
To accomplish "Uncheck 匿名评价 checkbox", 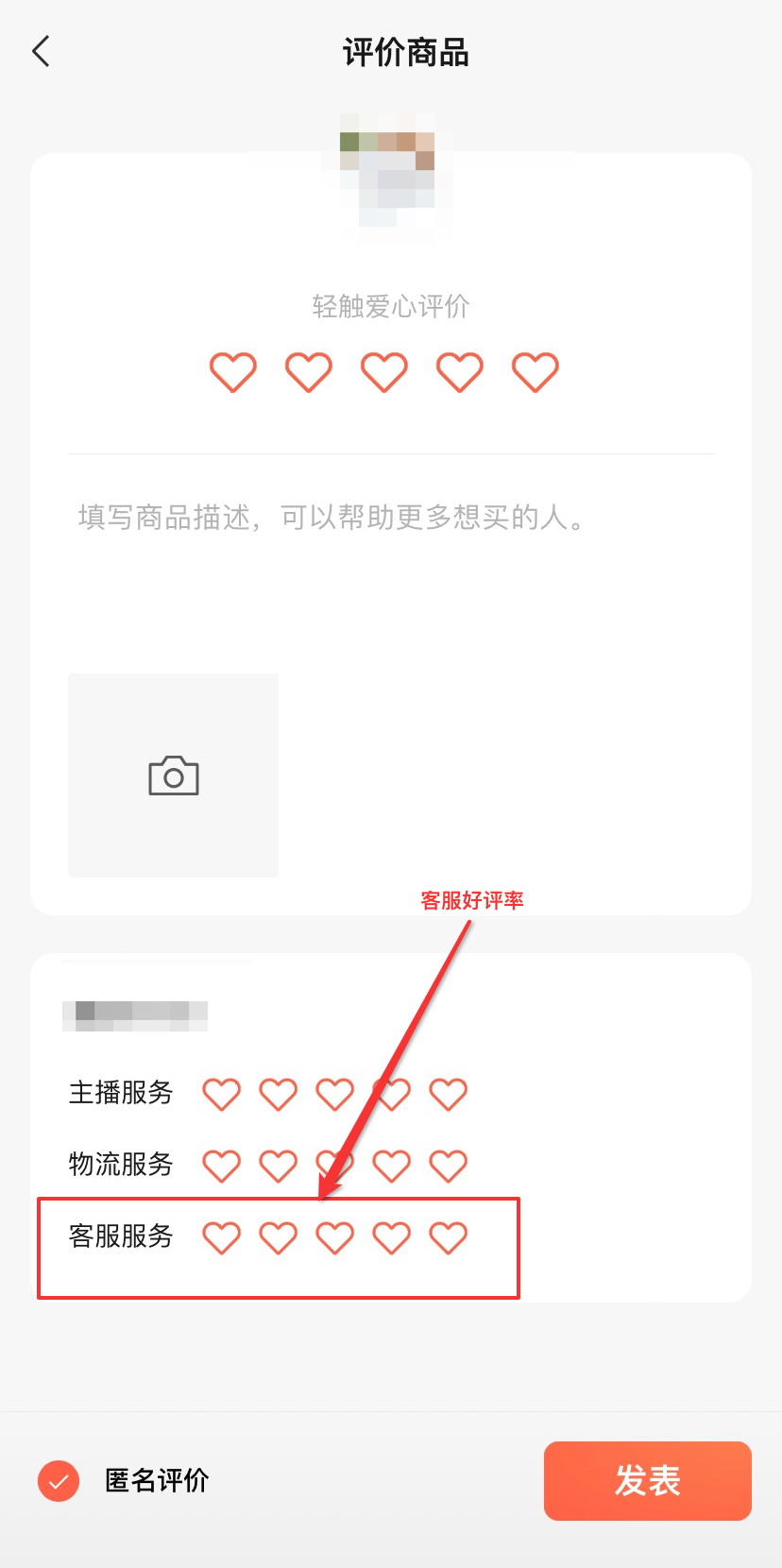I will [59, 1480].
